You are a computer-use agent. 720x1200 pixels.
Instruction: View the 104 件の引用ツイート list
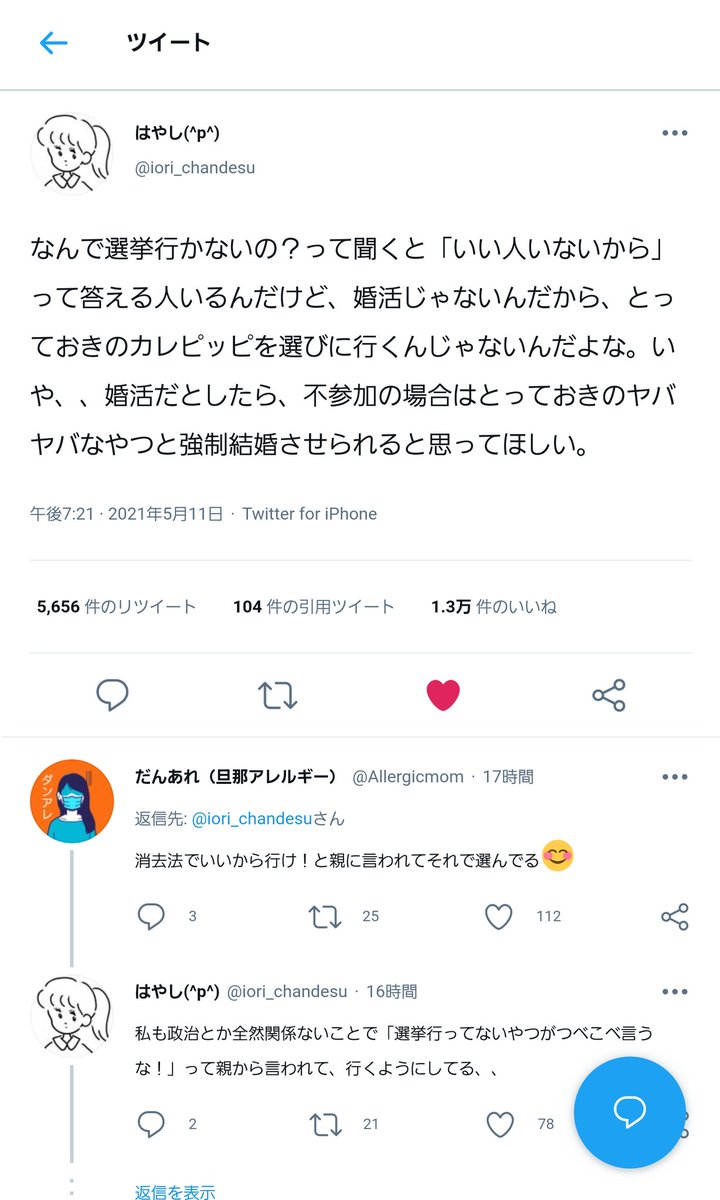(313, 606)
